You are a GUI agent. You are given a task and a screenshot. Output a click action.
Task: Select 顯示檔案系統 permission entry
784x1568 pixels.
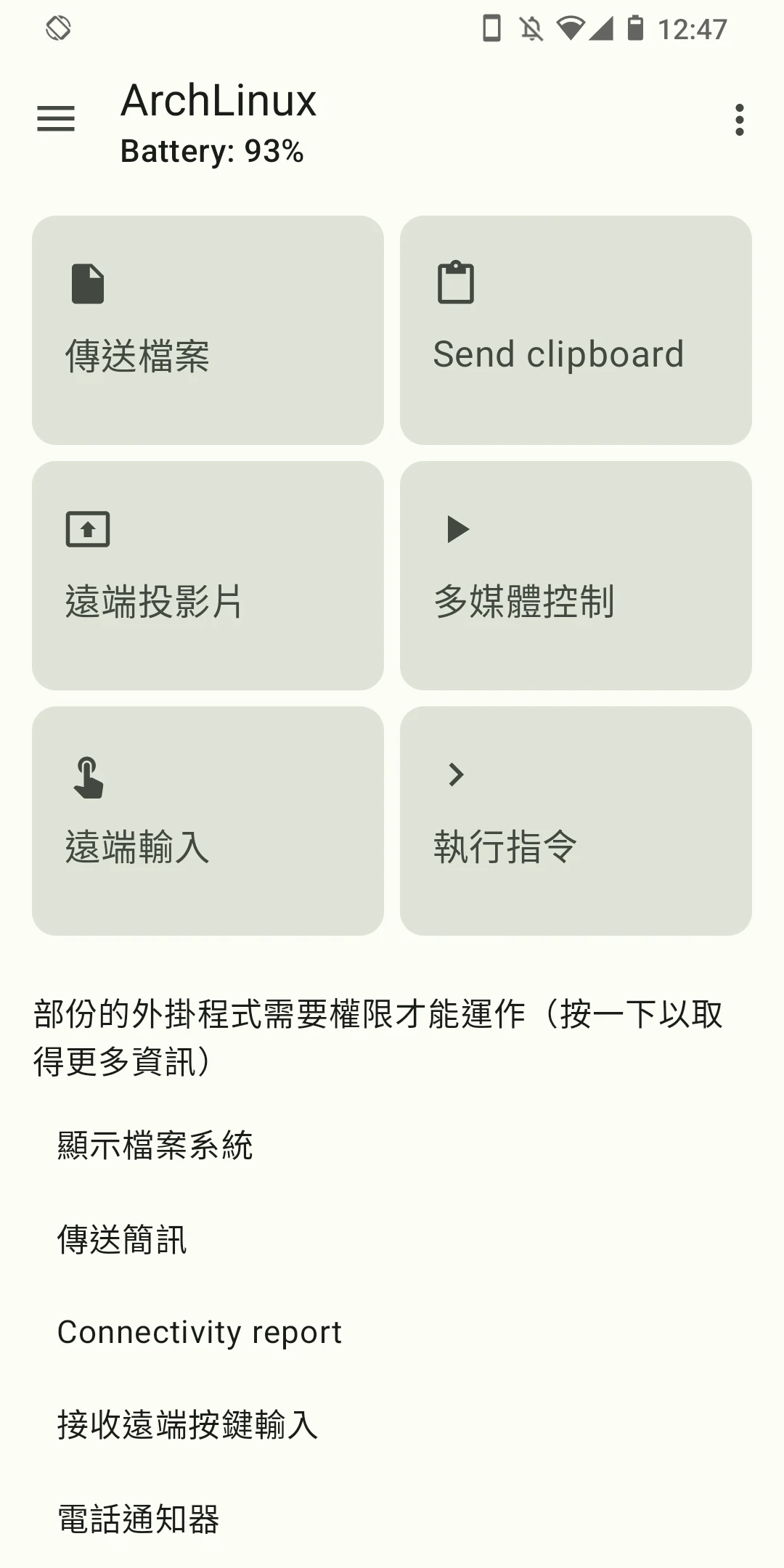coord(155,1146)
